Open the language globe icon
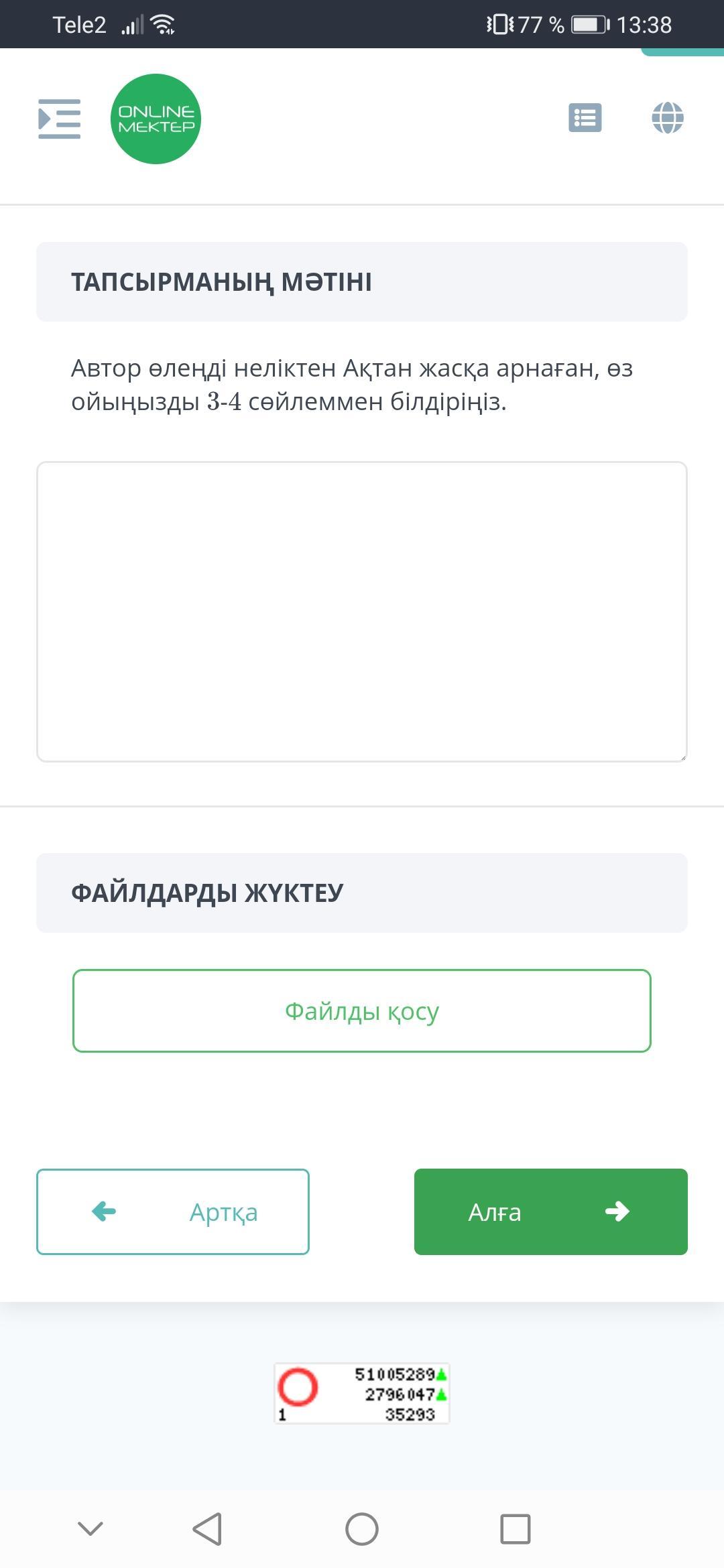Image resolution: width=724 pixels, height=1568 pixels. point(668,118)
